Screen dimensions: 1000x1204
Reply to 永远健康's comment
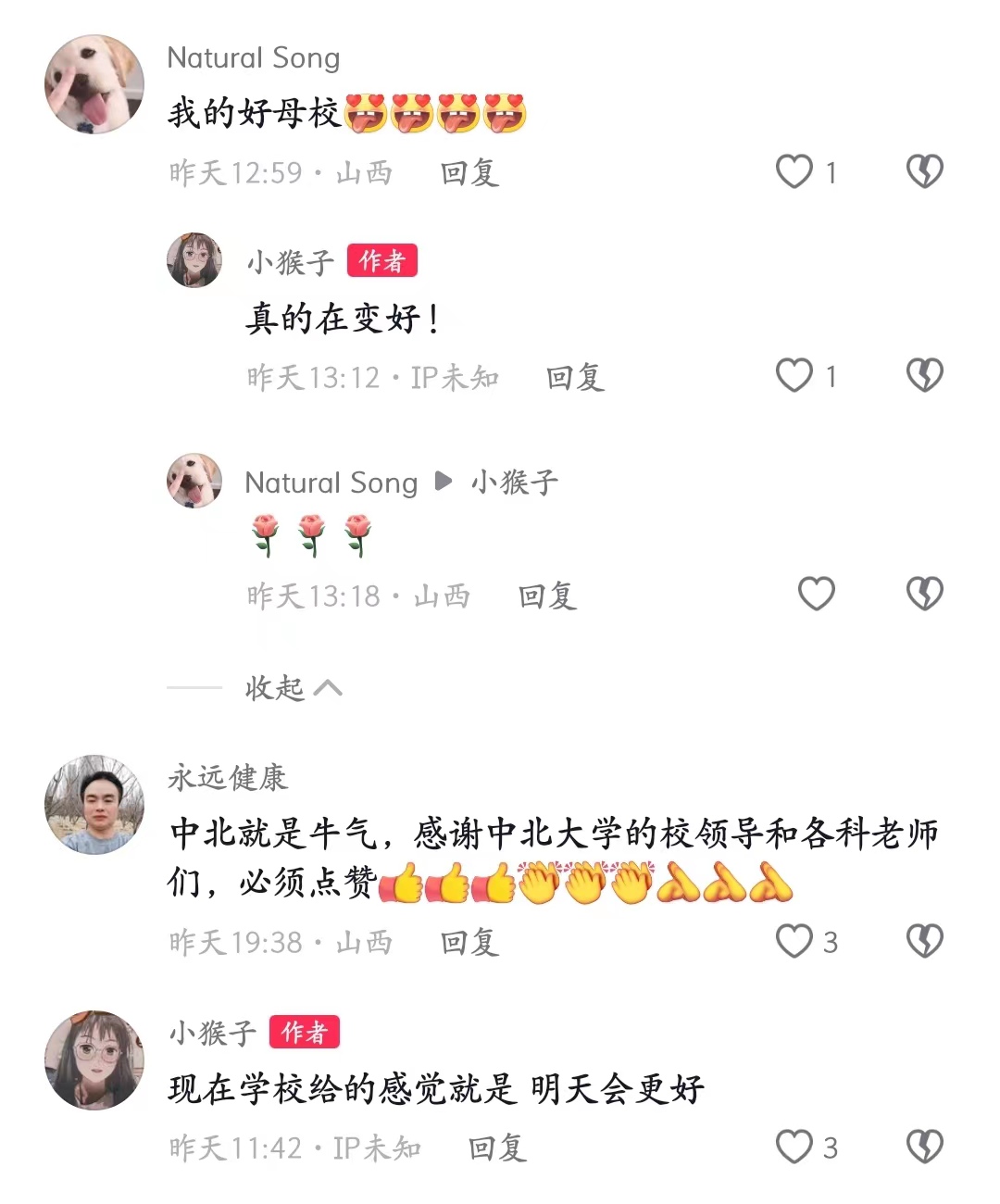tap(469, 943)
